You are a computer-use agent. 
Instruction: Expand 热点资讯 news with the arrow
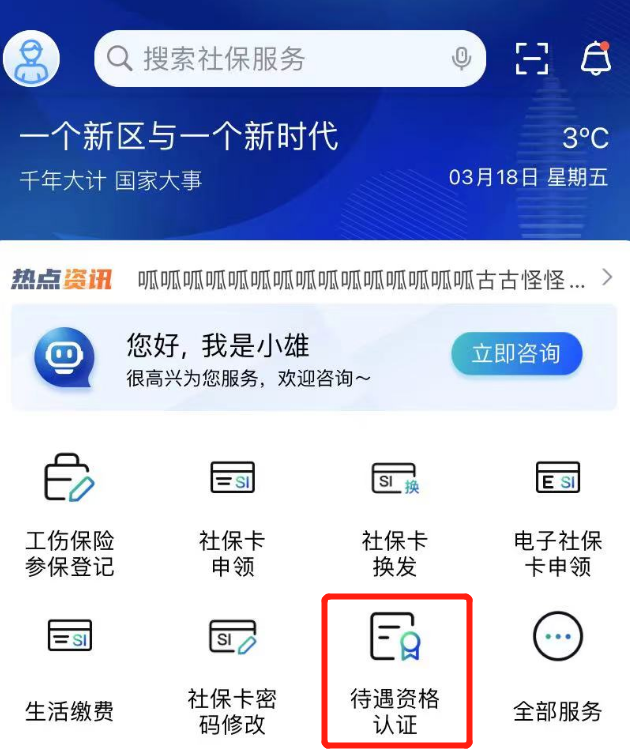607,278
